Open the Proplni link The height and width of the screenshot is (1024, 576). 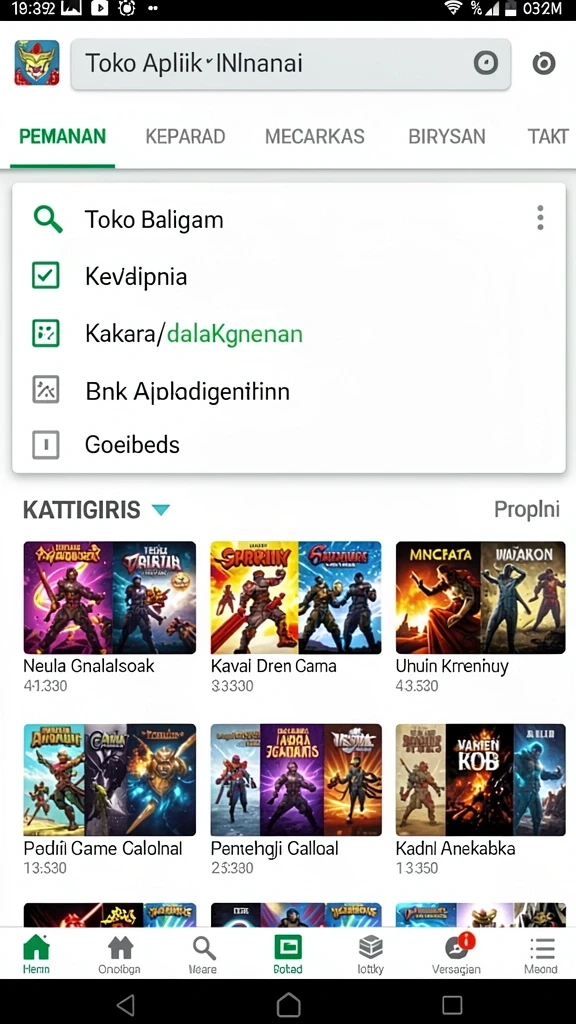point(526,509)
